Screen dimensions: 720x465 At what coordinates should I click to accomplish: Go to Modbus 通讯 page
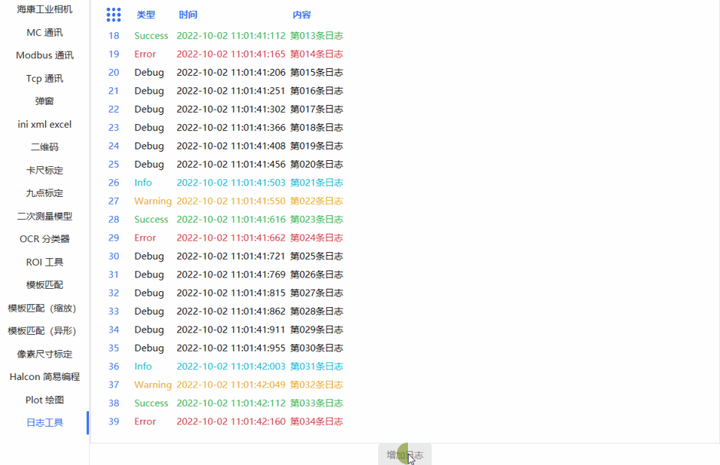(x=44, y=55)
